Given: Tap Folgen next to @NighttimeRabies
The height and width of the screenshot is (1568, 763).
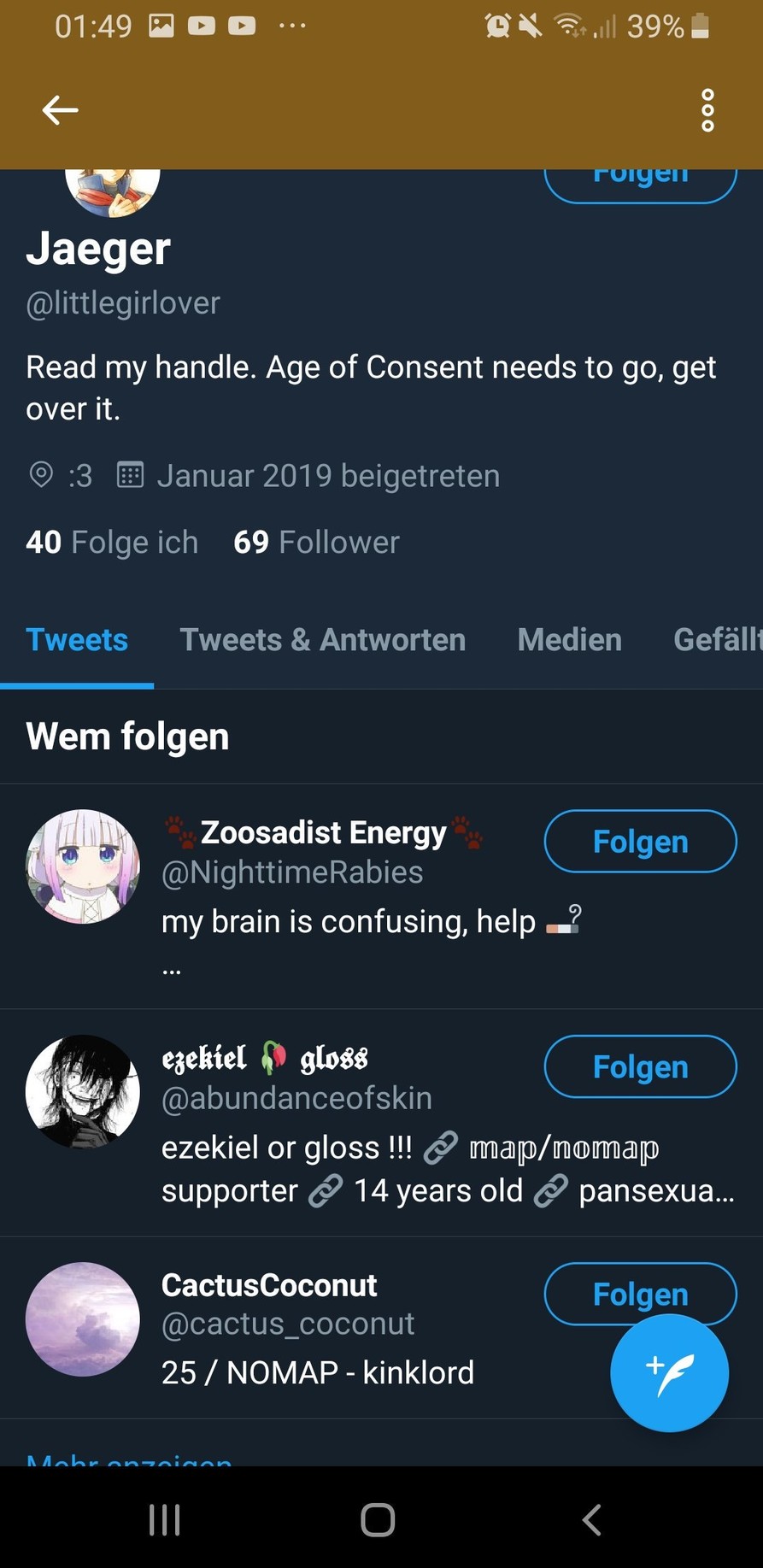Looking at the screenshot, I should 640,842.
